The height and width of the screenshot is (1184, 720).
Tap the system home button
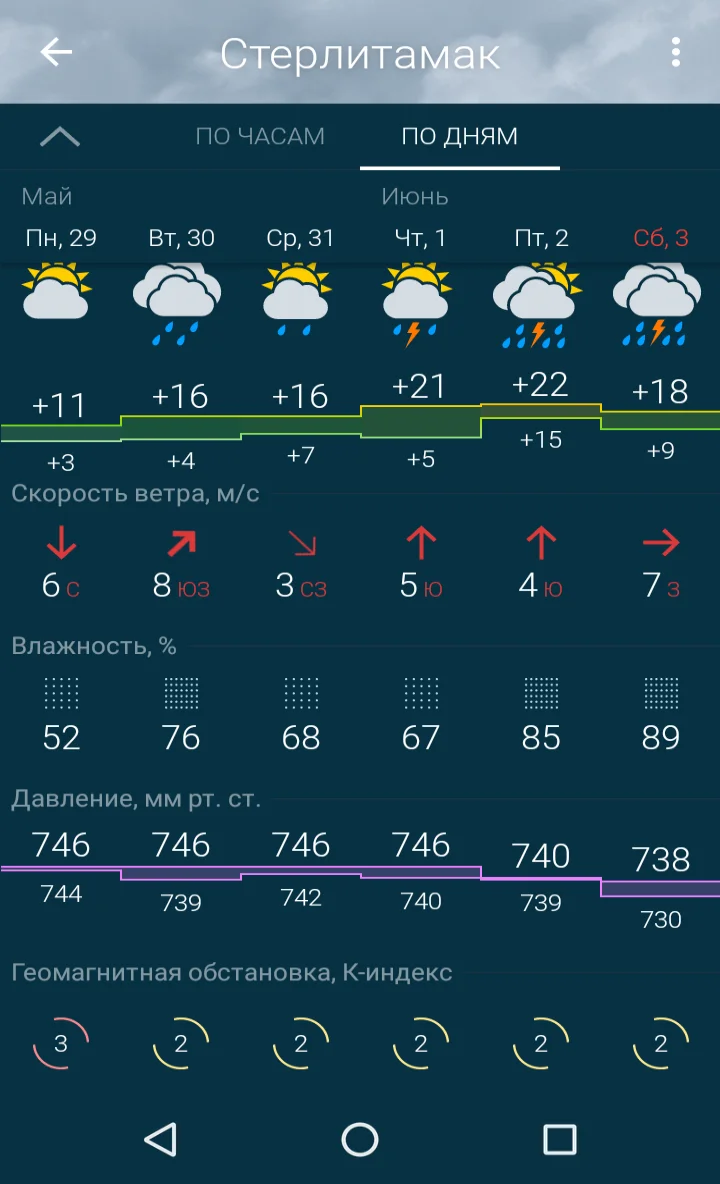pos(360,1139)
